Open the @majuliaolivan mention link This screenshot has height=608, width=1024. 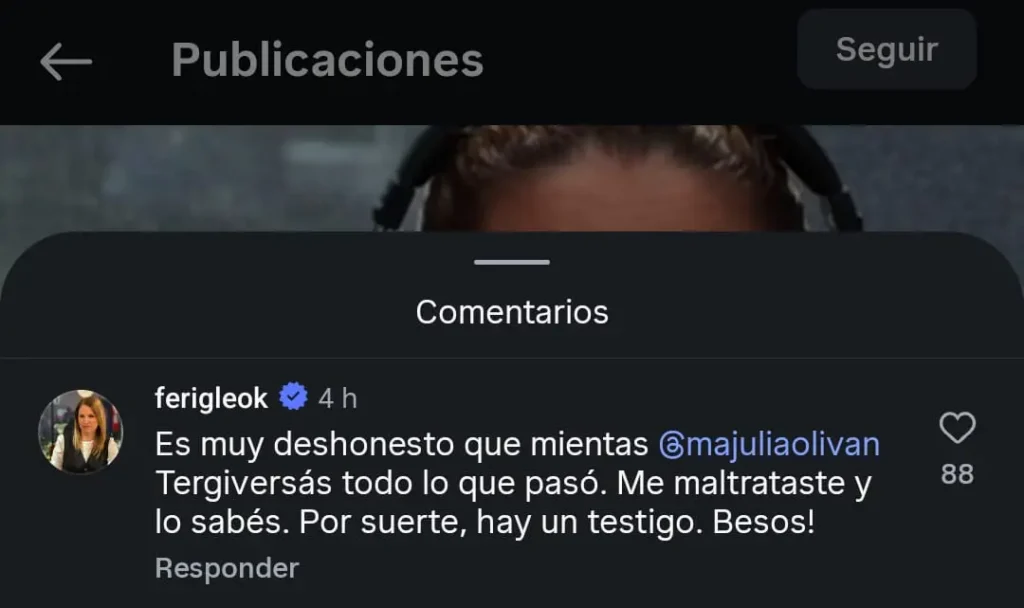770,443
